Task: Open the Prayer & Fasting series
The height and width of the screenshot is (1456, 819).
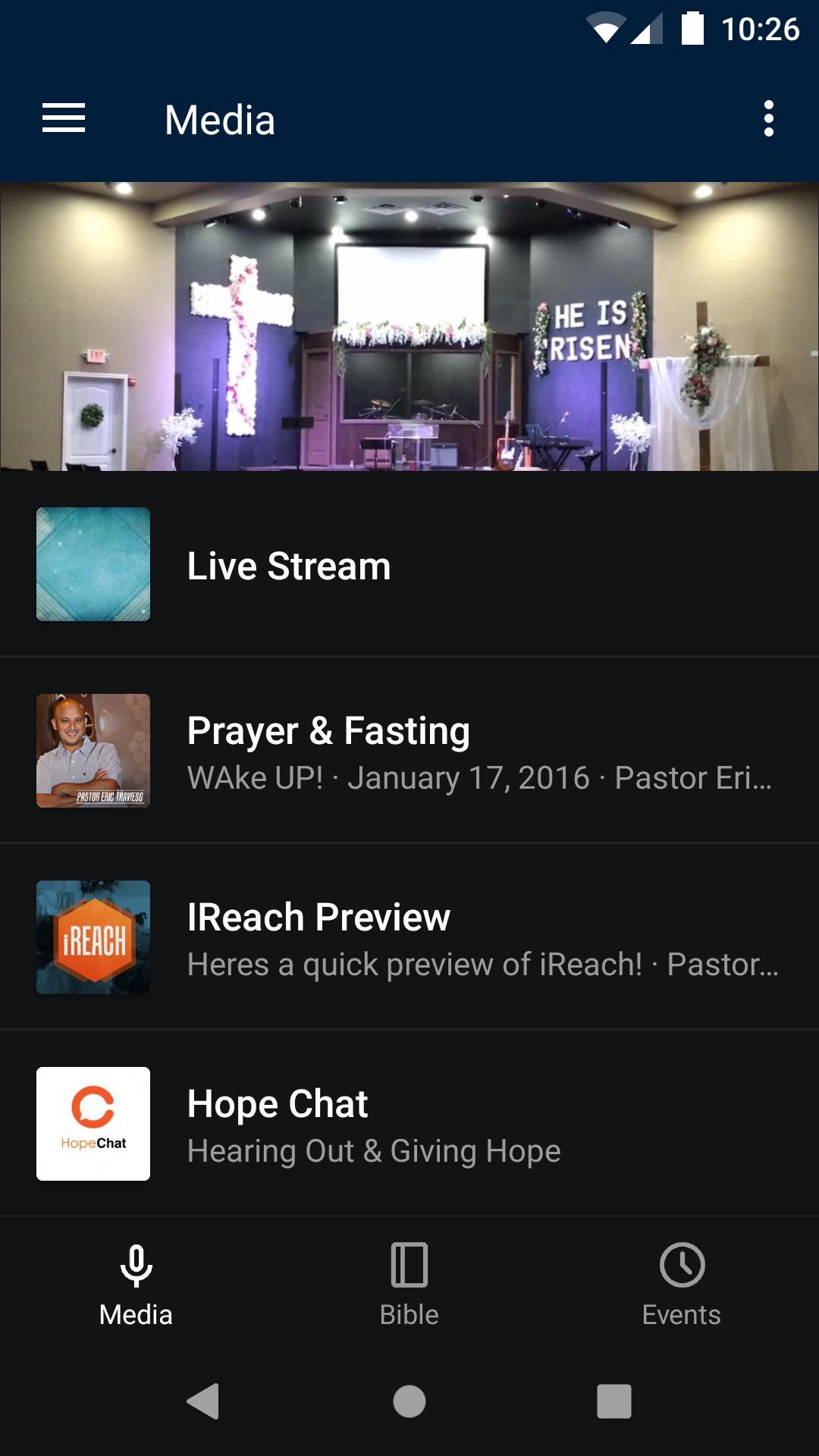Action: (409, 751)
